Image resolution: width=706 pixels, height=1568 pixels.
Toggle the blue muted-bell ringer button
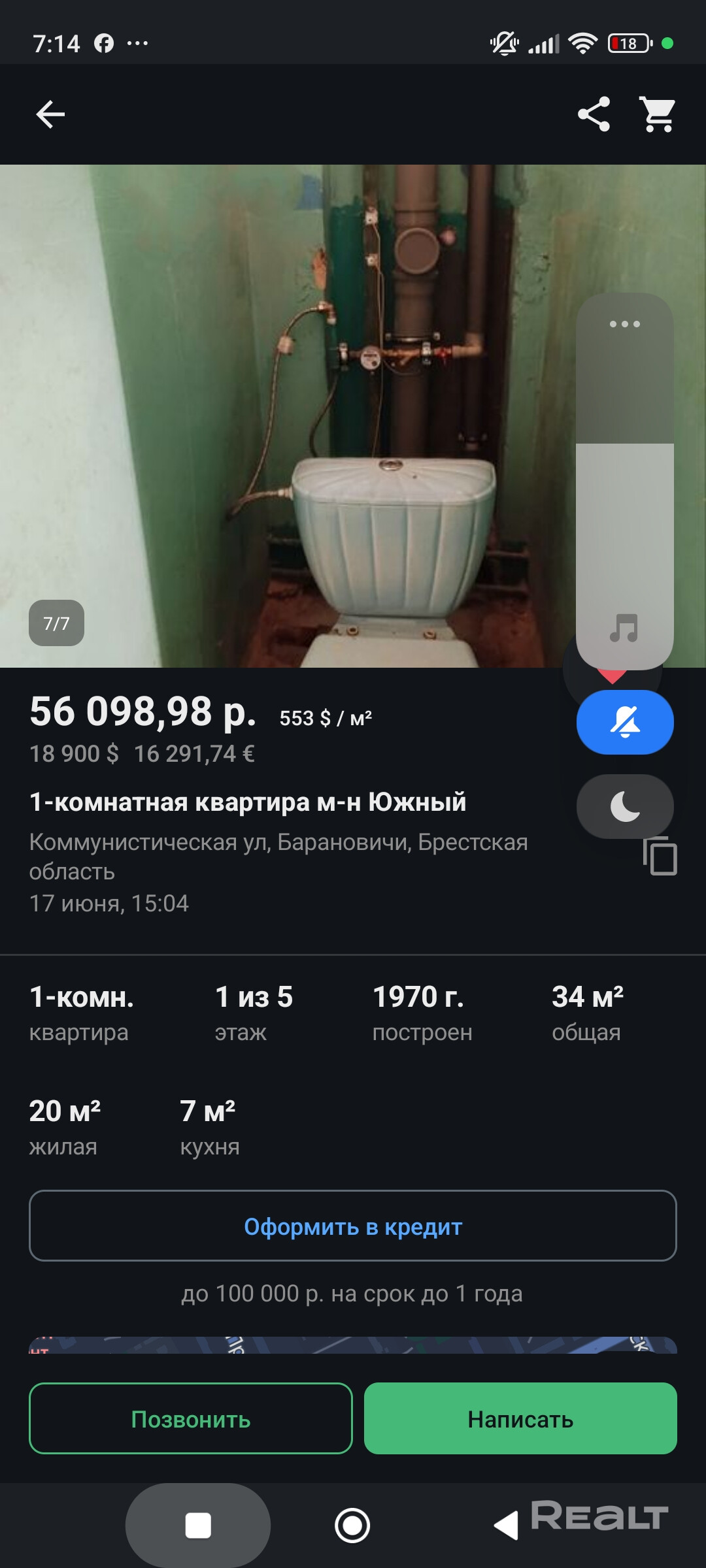point(624,722)
